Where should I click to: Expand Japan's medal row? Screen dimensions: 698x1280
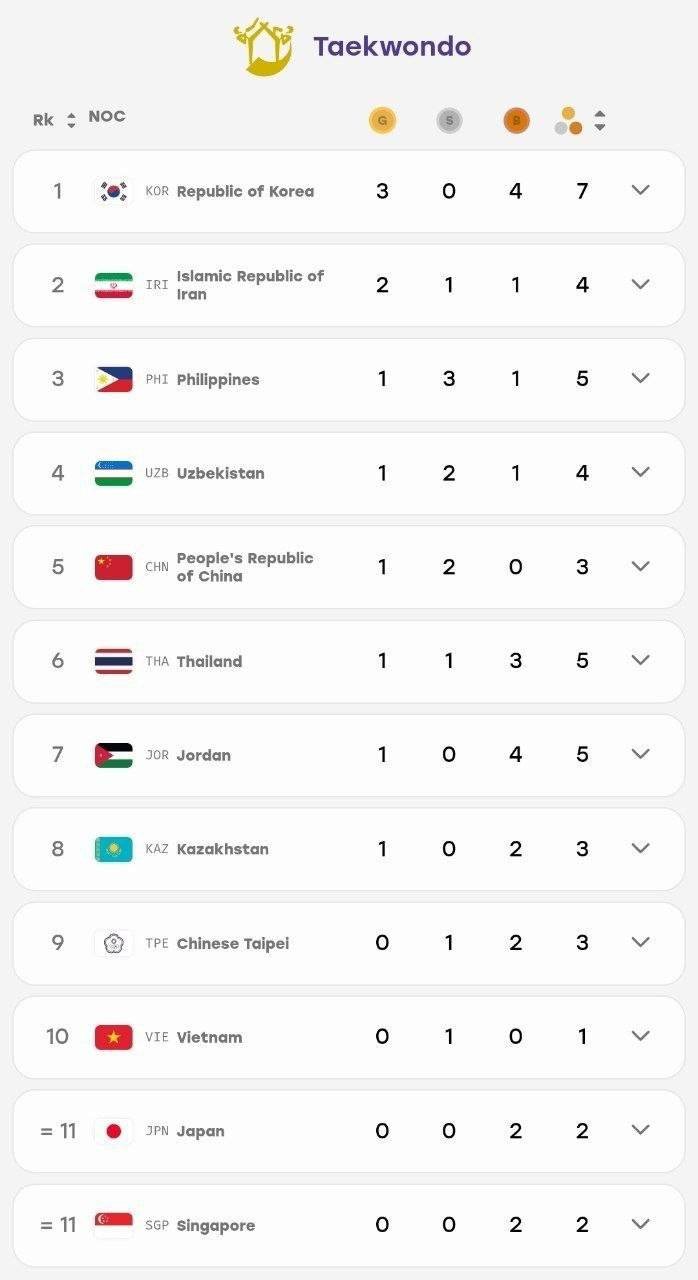[x=641, y=1130]
